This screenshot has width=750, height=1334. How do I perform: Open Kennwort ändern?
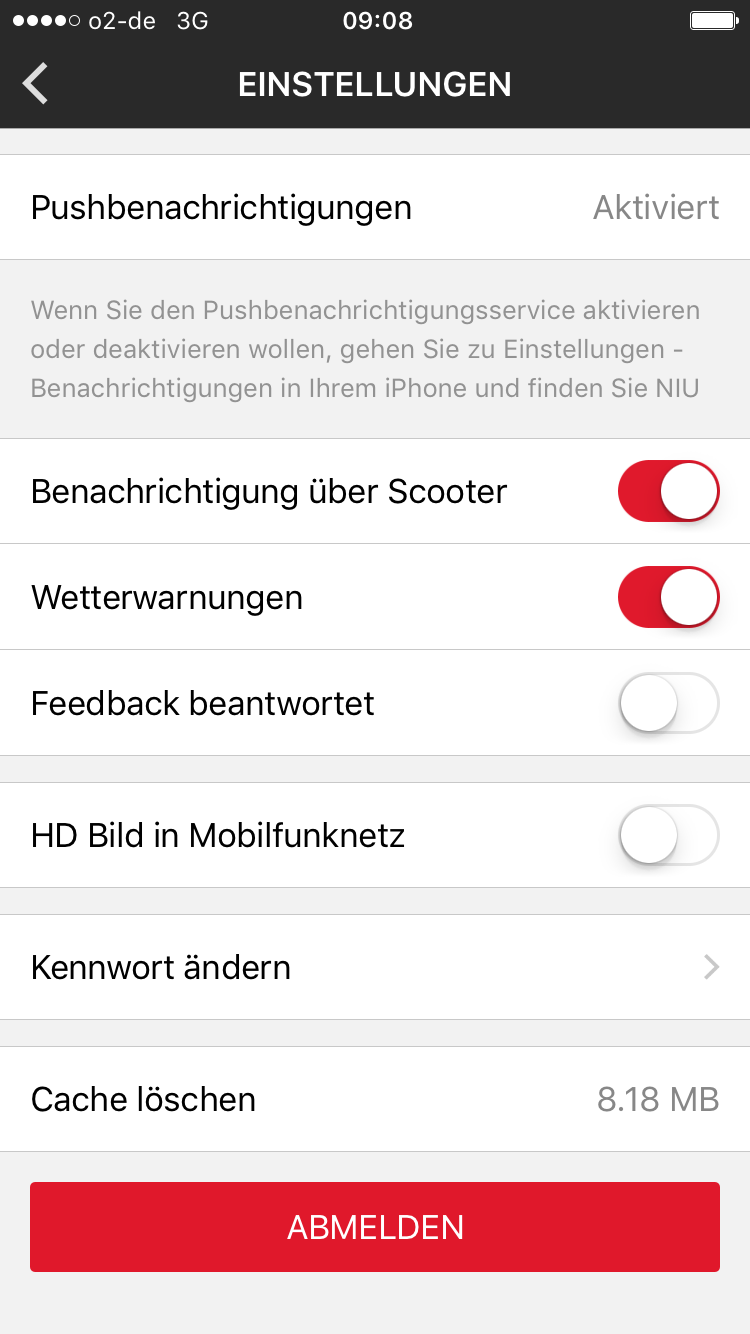(375, 968)
